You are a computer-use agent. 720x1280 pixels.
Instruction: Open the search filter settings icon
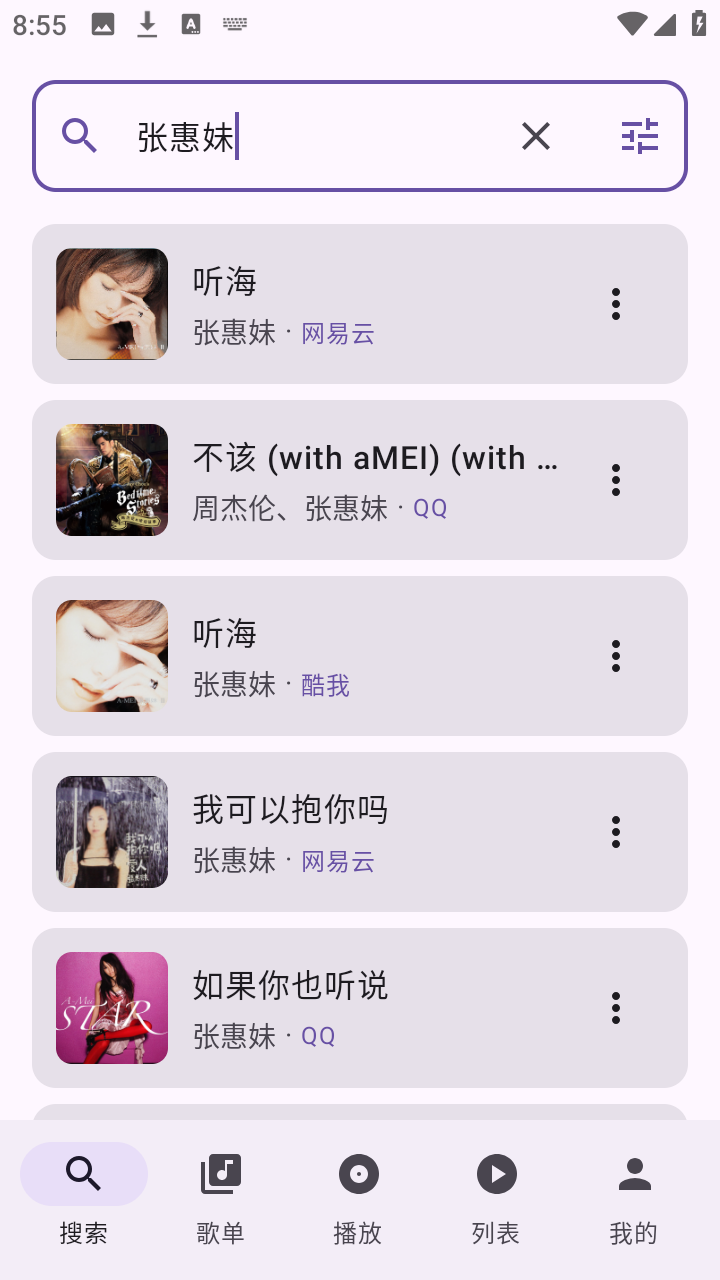pos(640,136)
